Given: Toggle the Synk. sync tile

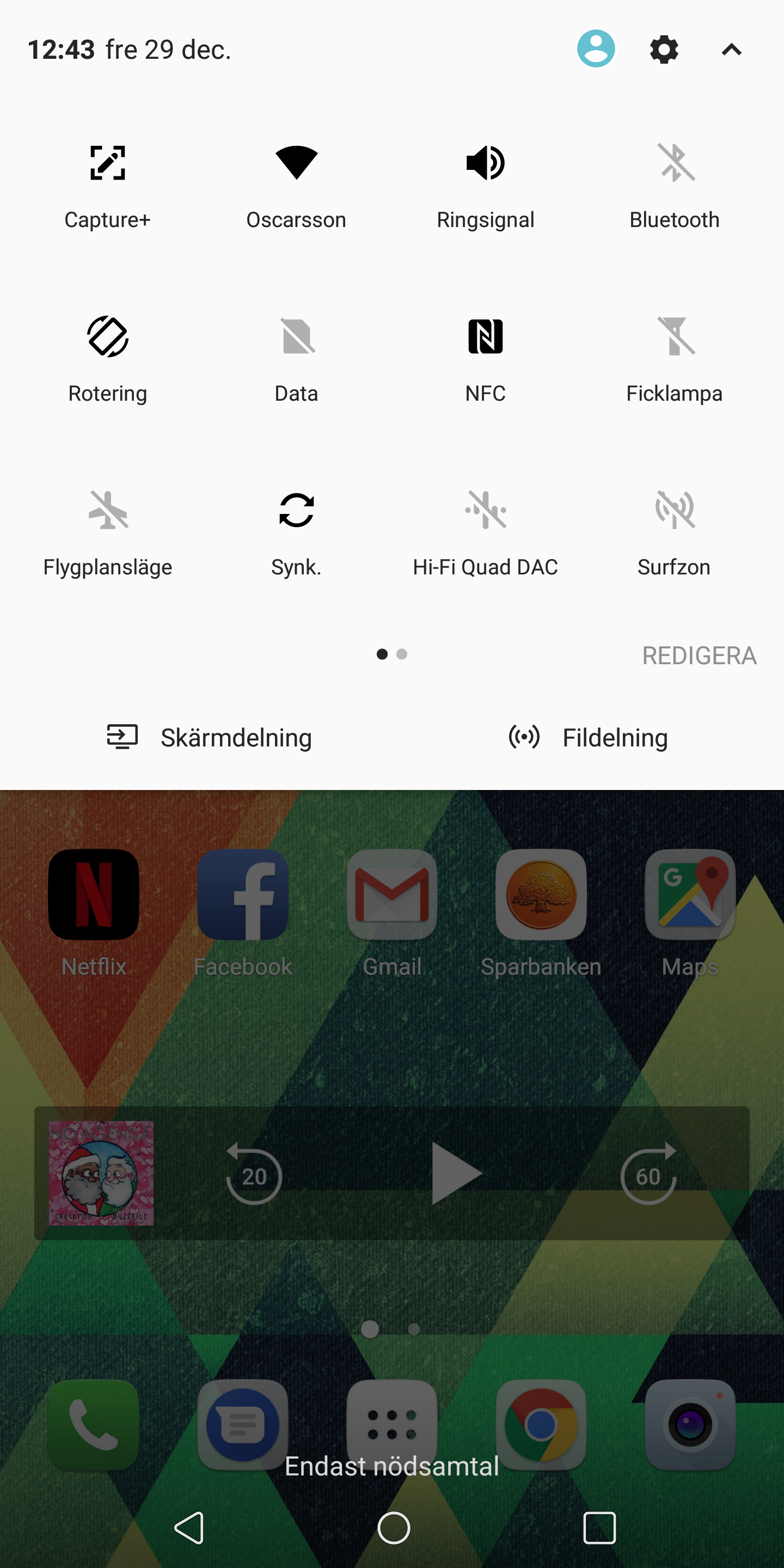Looking at the screenshot, I should pyautogui.click(x=296, y=510).
